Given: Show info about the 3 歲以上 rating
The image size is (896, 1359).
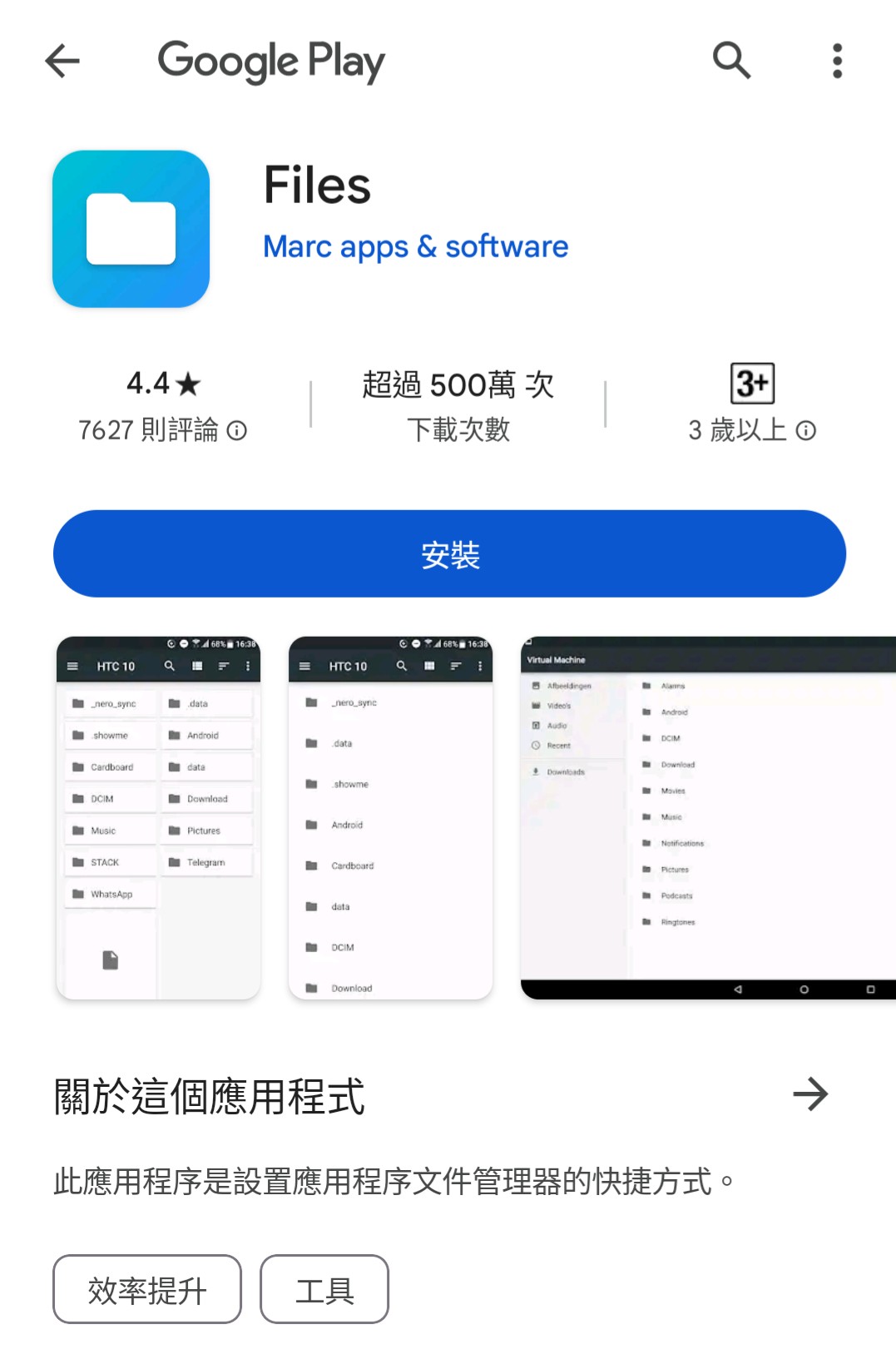Looking at the screenshot, I should click(804, 430).
